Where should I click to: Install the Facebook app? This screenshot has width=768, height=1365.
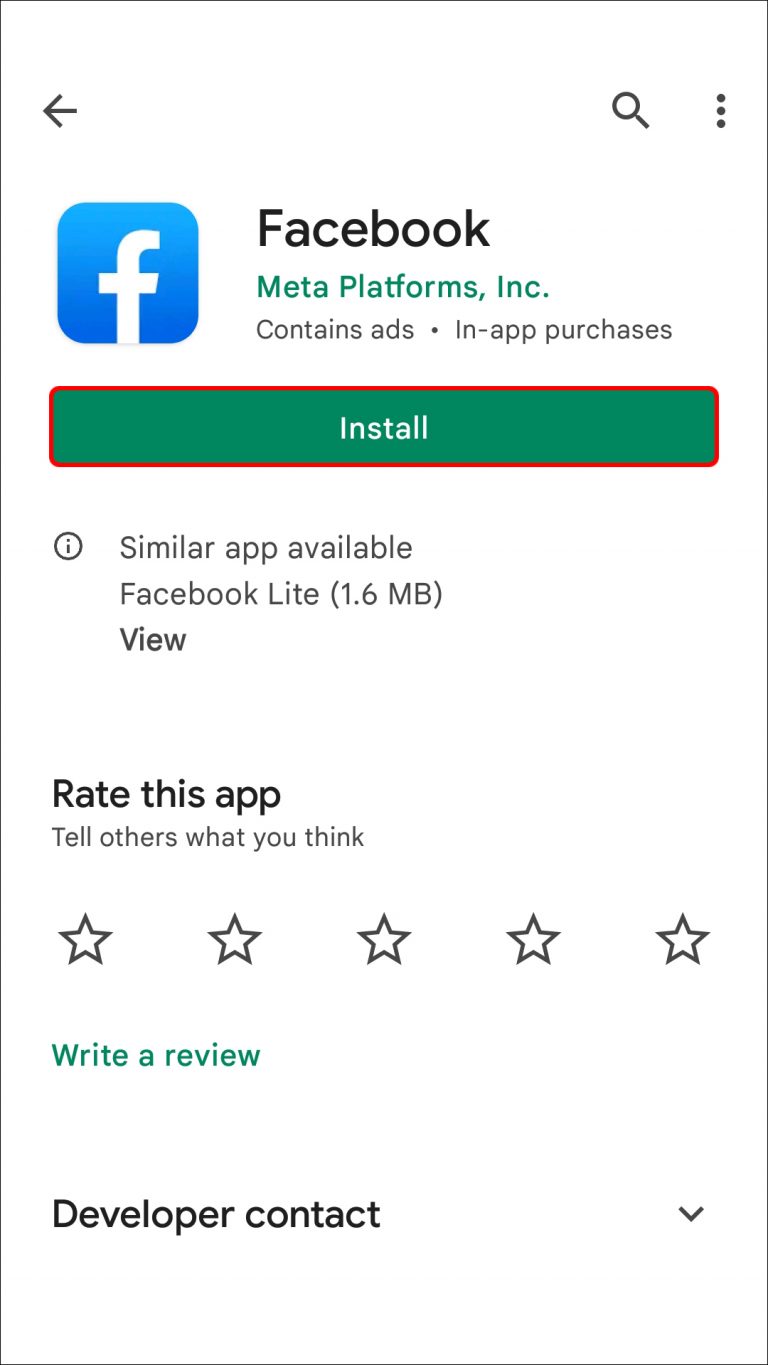tap(384, 428)
